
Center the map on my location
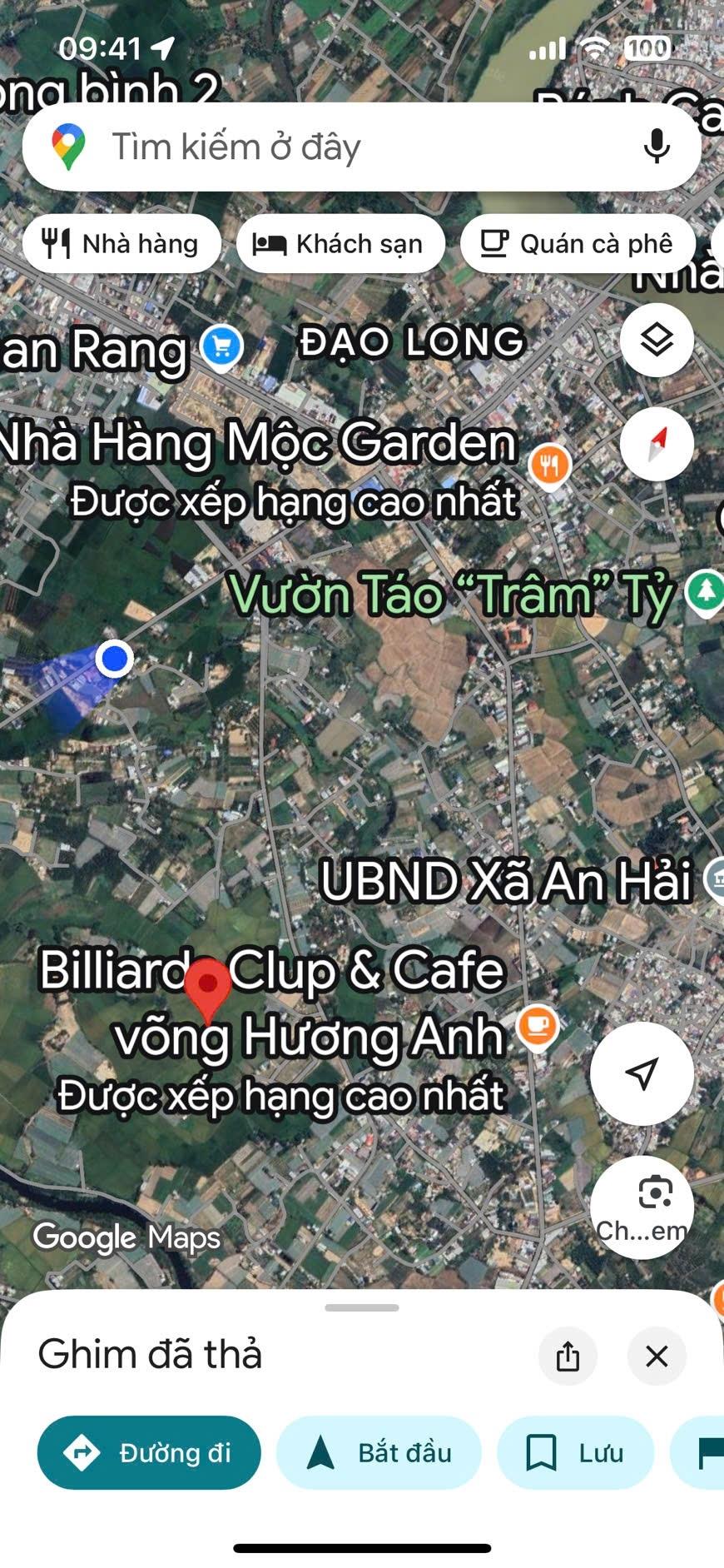point(642,1073)
